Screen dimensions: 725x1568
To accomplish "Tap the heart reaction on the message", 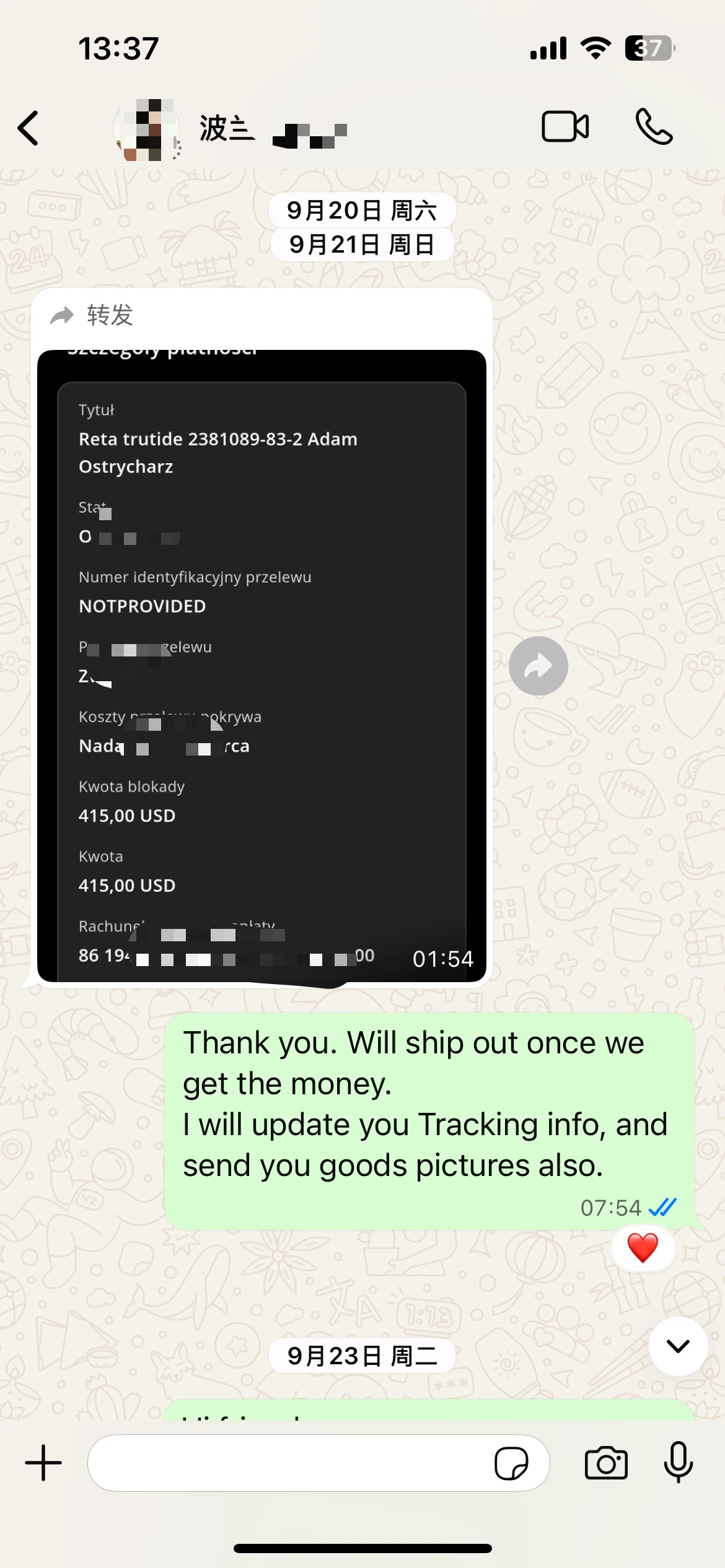I will point(643,1248).
